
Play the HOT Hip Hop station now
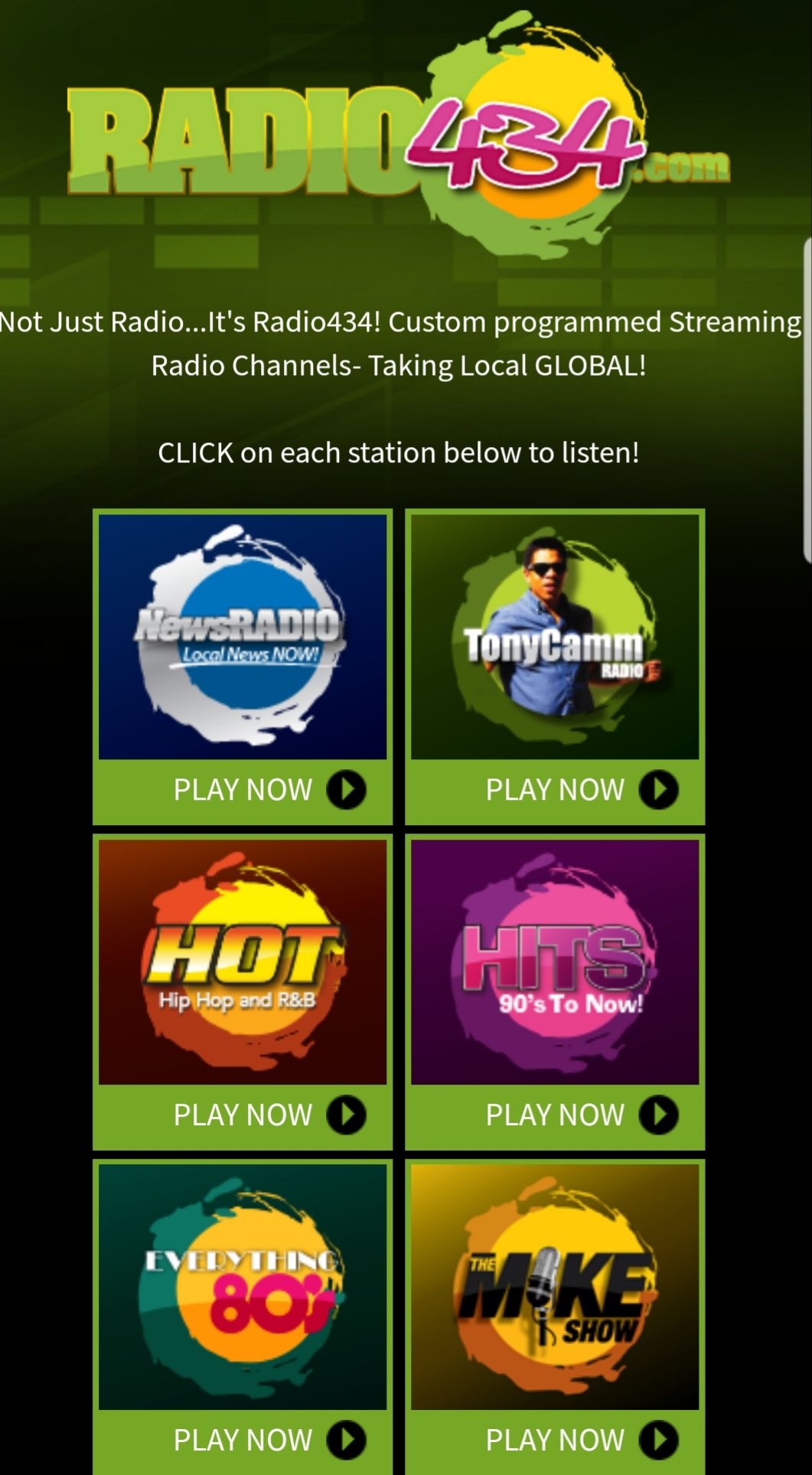(268, 1115)
